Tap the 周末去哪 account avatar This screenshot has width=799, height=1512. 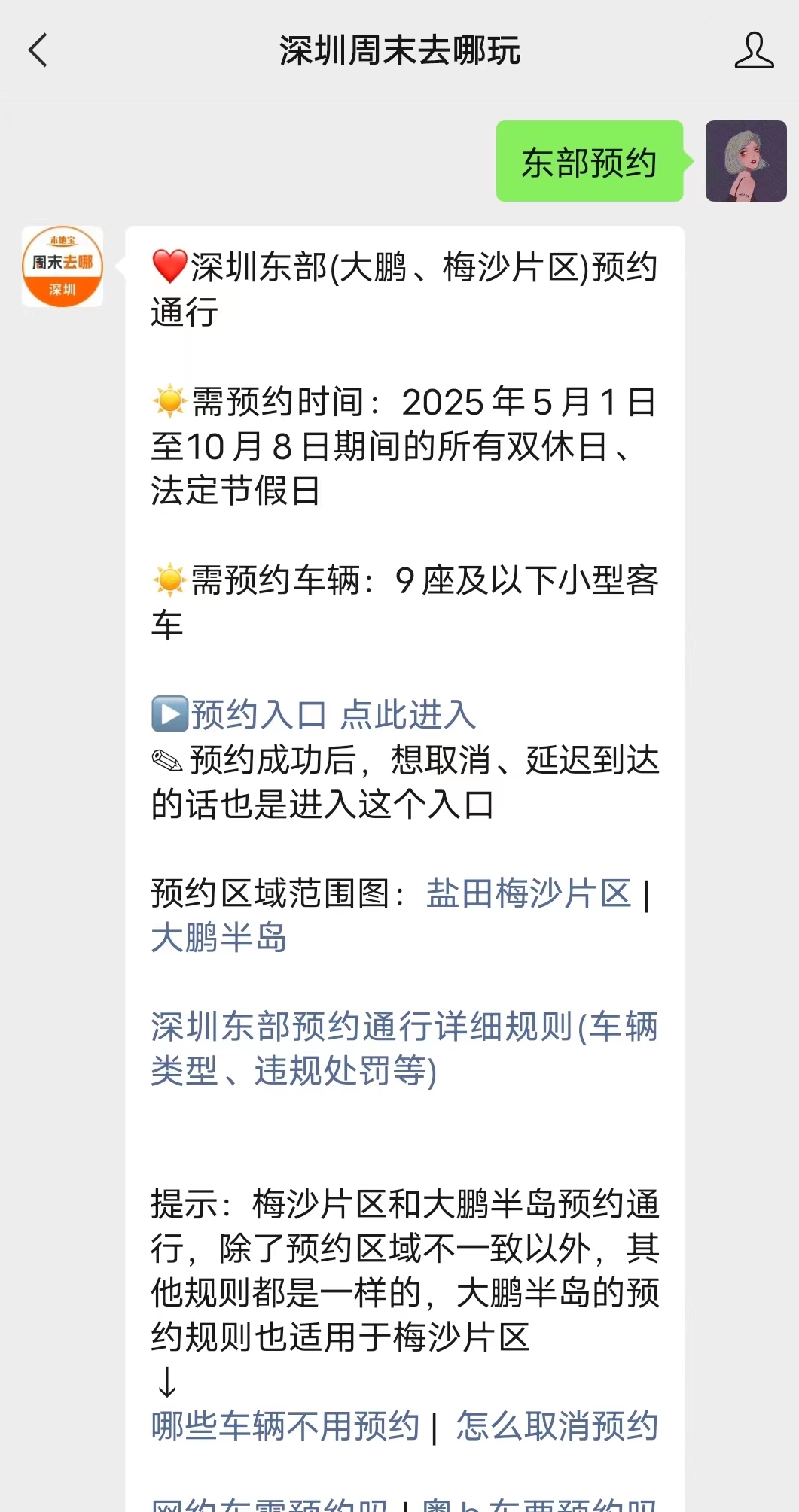tap(63, 266)
